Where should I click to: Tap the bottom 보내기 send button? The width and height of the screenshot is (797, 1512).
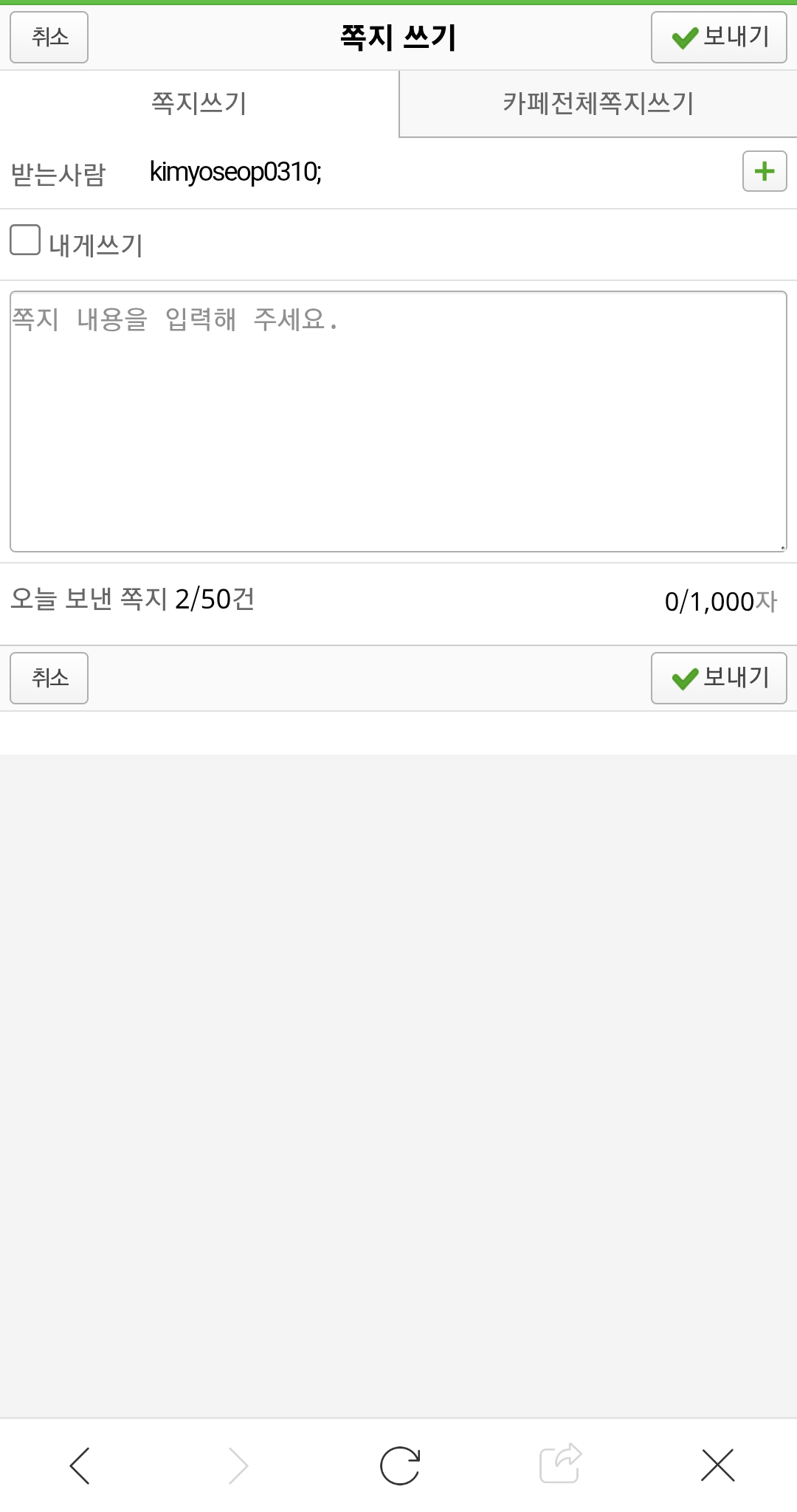tap(719, 678)
